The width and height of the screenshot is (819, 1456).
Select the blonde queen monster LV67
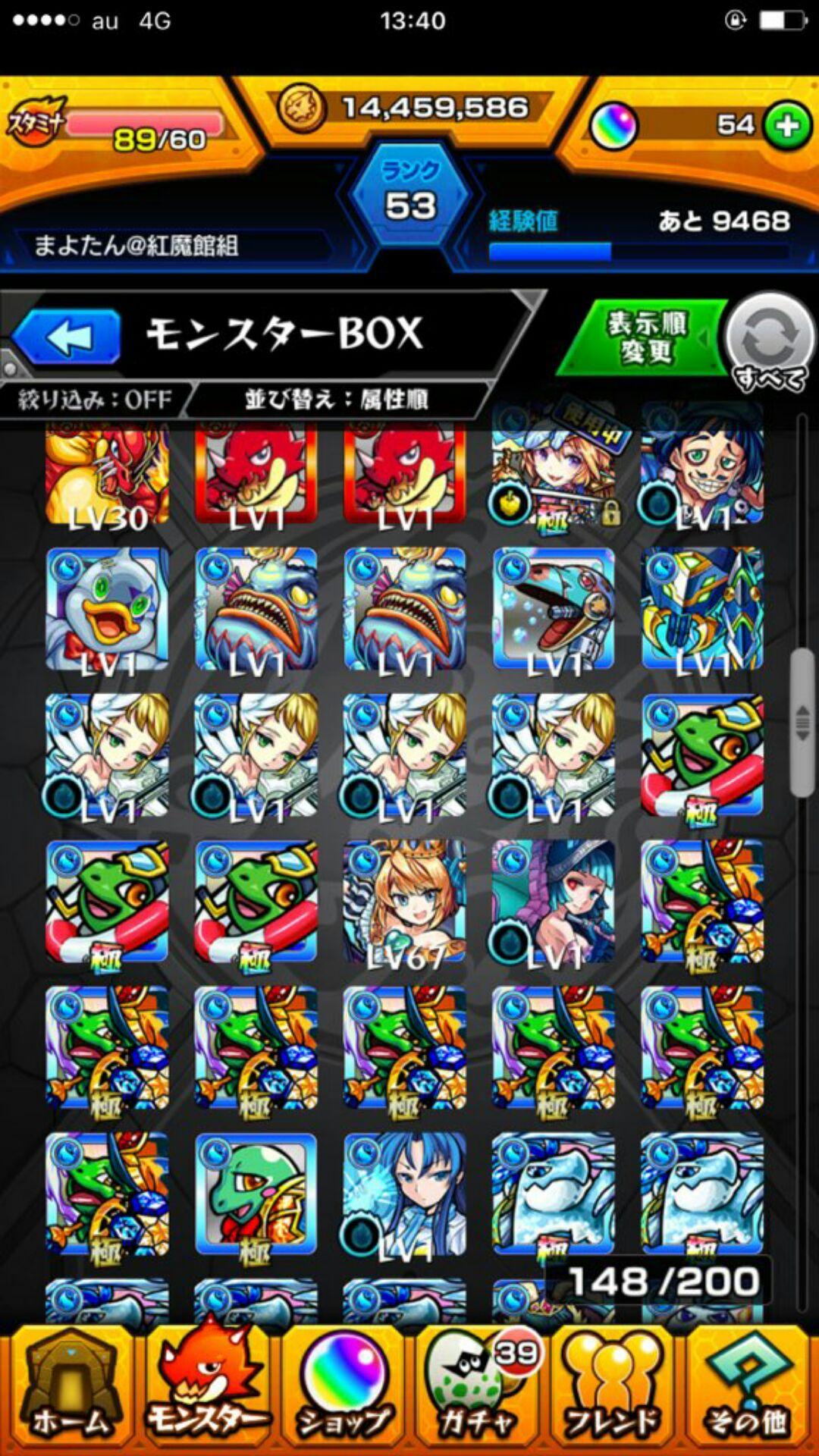[x=404, y=902]
